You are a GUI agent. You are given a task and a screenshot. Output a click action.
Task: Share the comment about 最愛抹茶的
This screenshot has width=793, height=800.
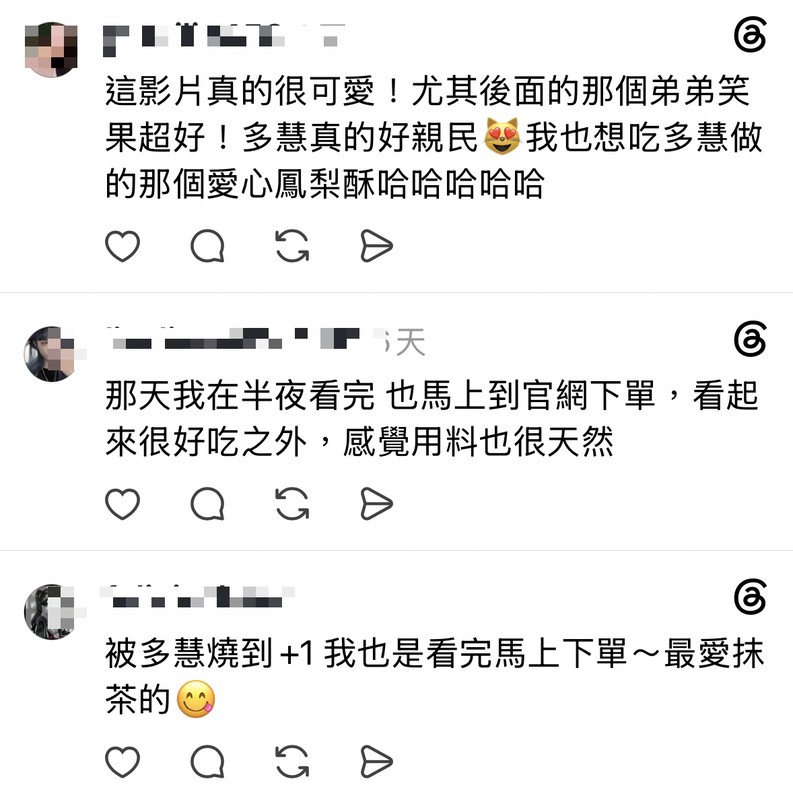pyautogui.click(x=377, y=762)
